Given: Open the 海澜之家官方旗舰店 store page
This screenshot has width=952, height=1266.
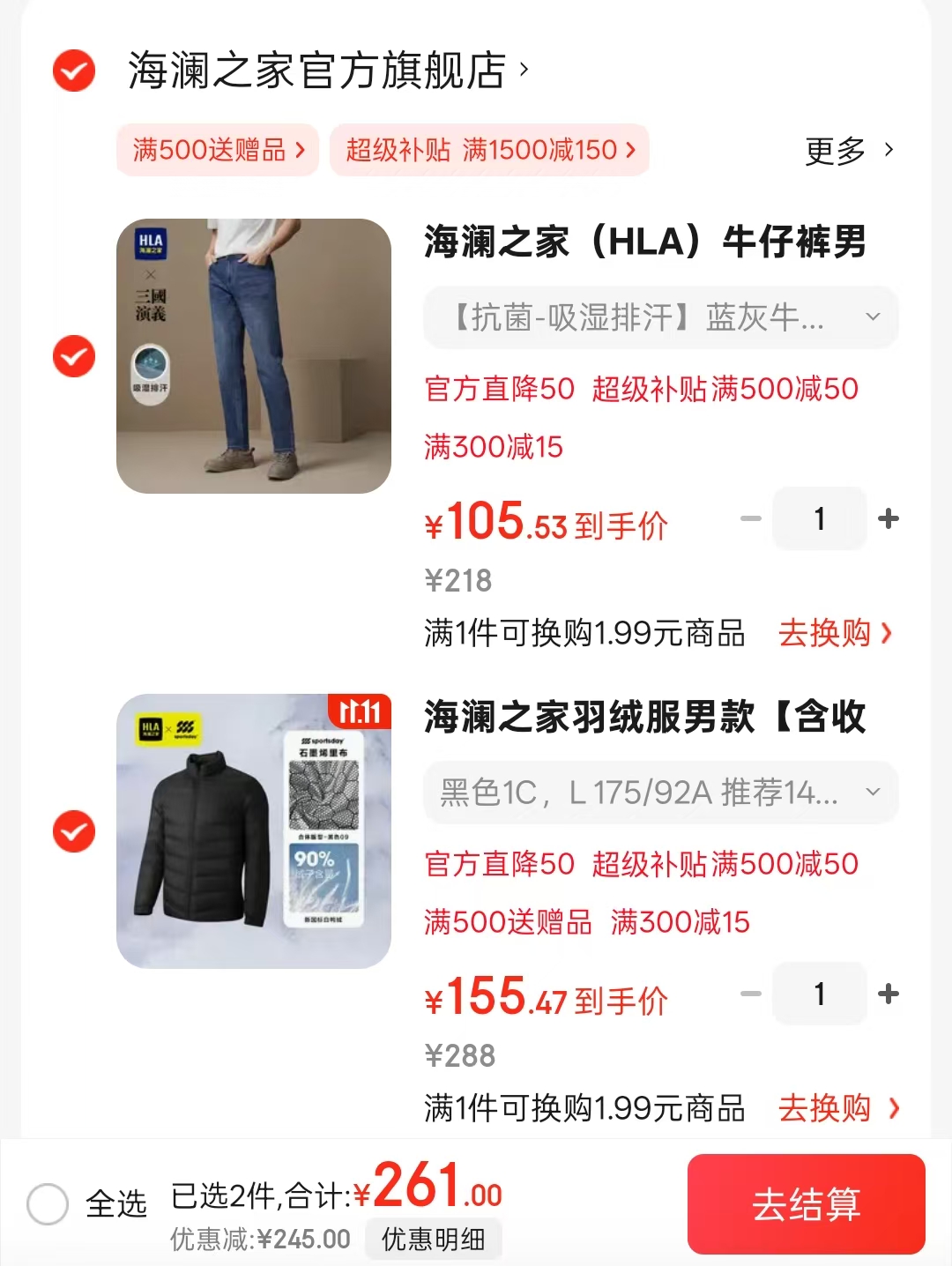Looking at the screenshot, I should [326, 71].
